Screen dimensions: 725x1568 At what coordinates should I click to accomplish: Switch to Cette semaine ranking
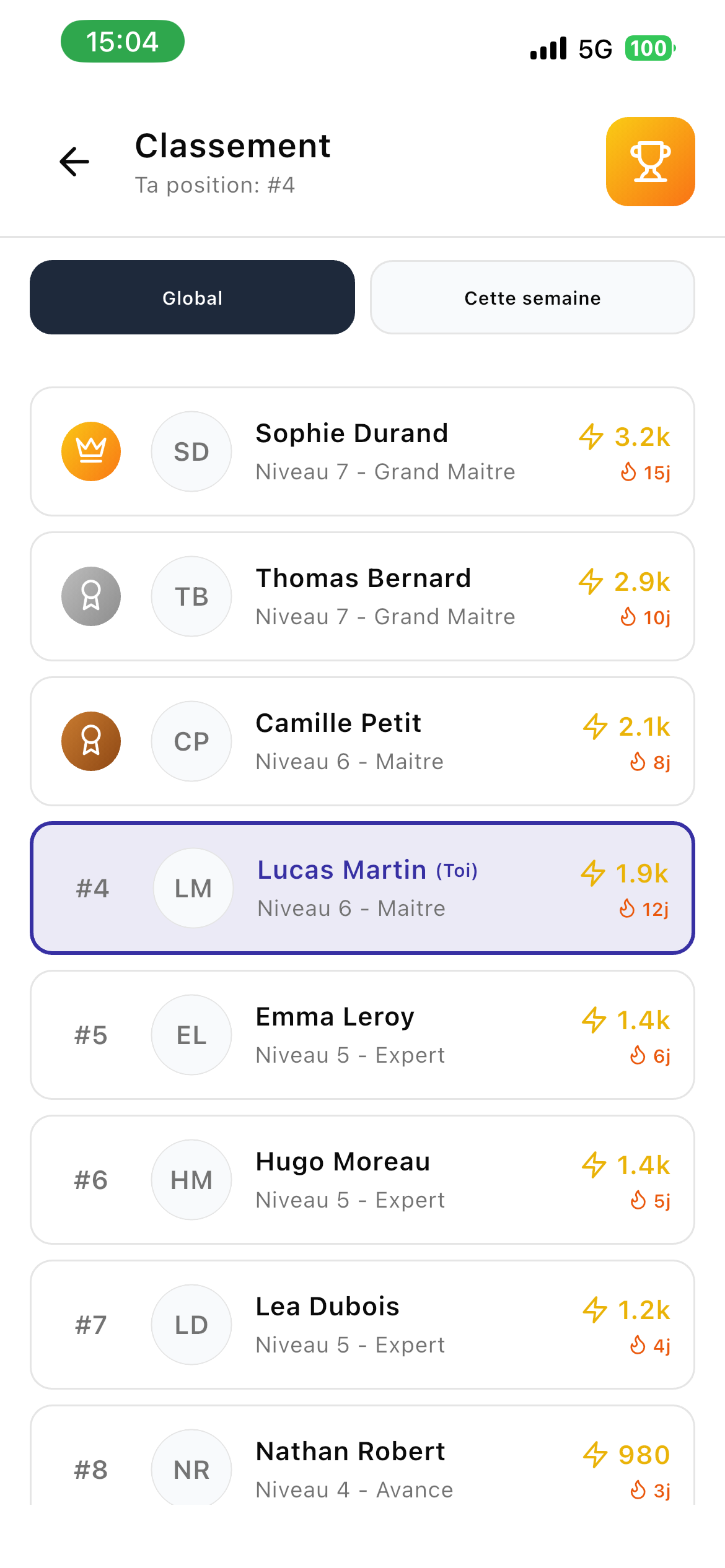coord(532,298)
